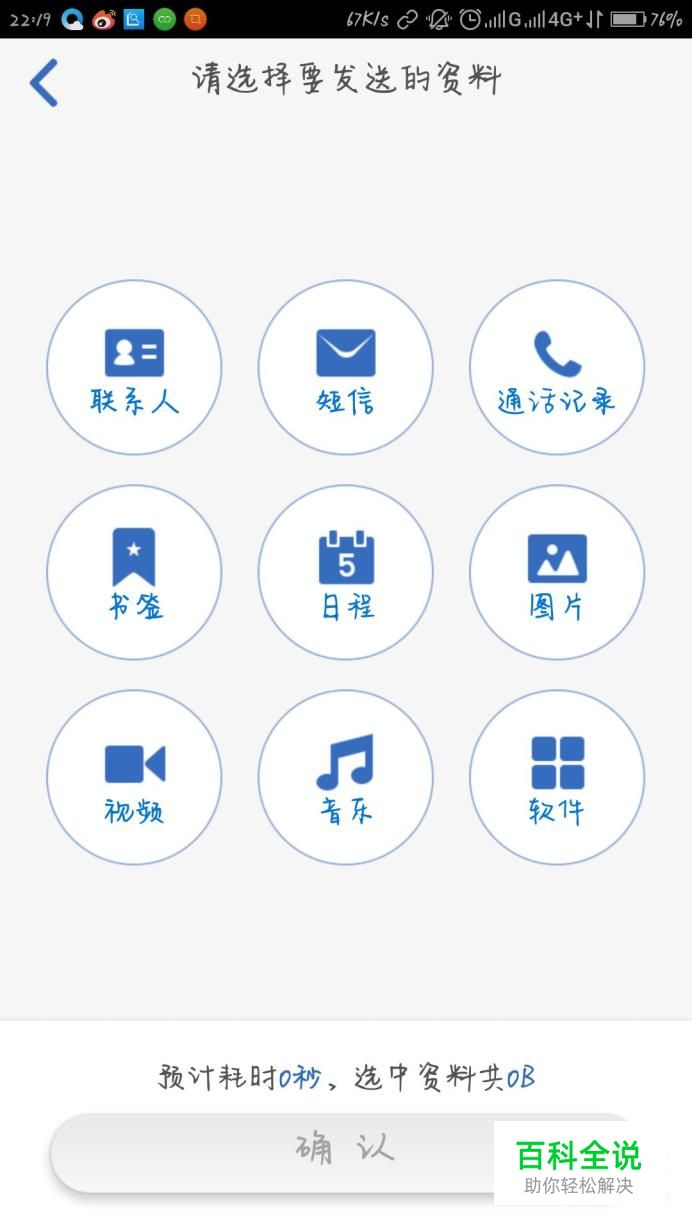Screen dimensions: 692x1230
Task: Choose 日程 (calendar) data
Action: coord(346,572)
